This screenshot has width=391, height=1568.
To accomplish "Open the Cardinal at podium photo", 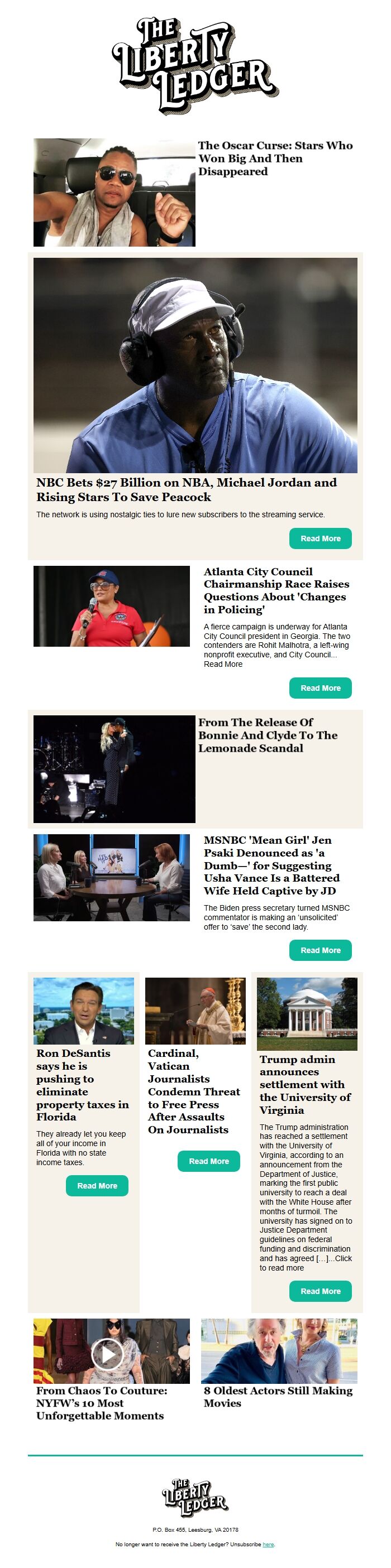I will (x=195, y=1011).
